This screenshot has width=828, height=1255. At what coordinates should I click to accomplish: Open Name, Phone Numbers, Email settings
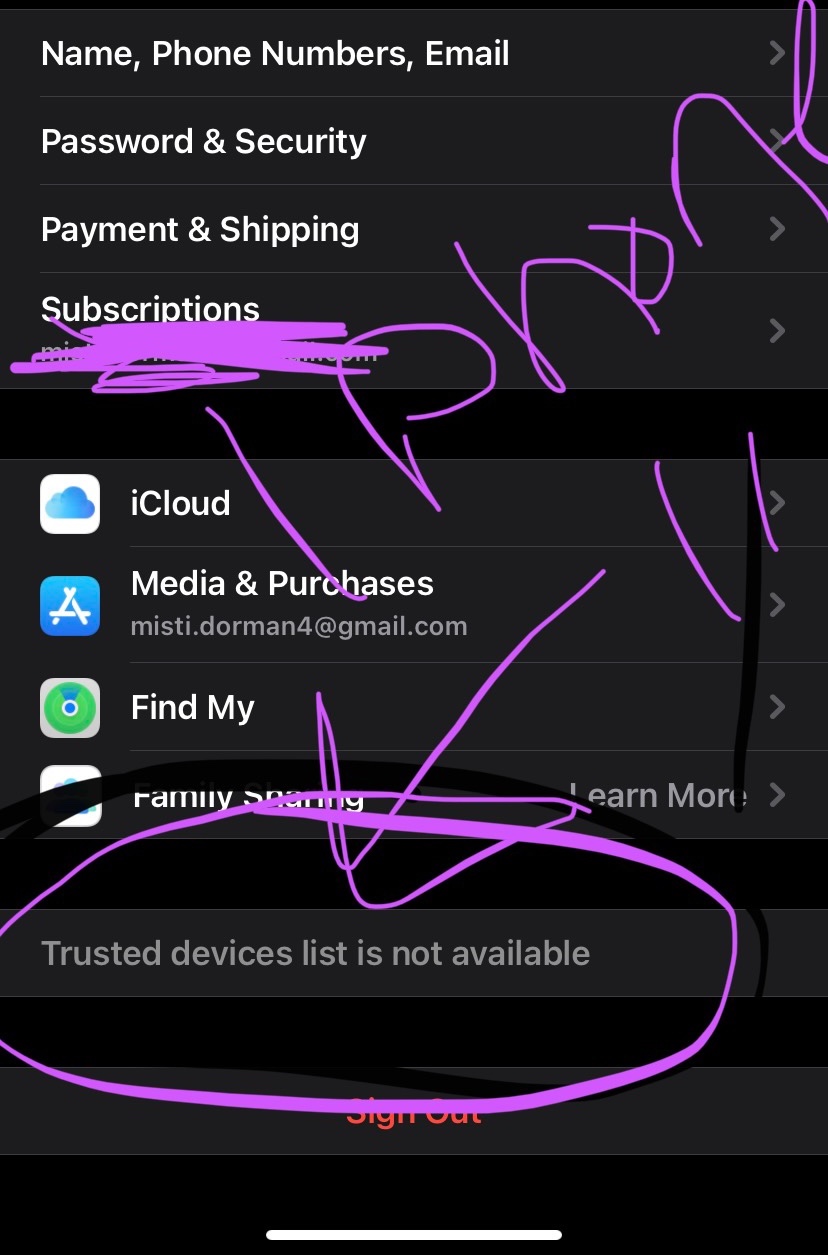(275, 54)
